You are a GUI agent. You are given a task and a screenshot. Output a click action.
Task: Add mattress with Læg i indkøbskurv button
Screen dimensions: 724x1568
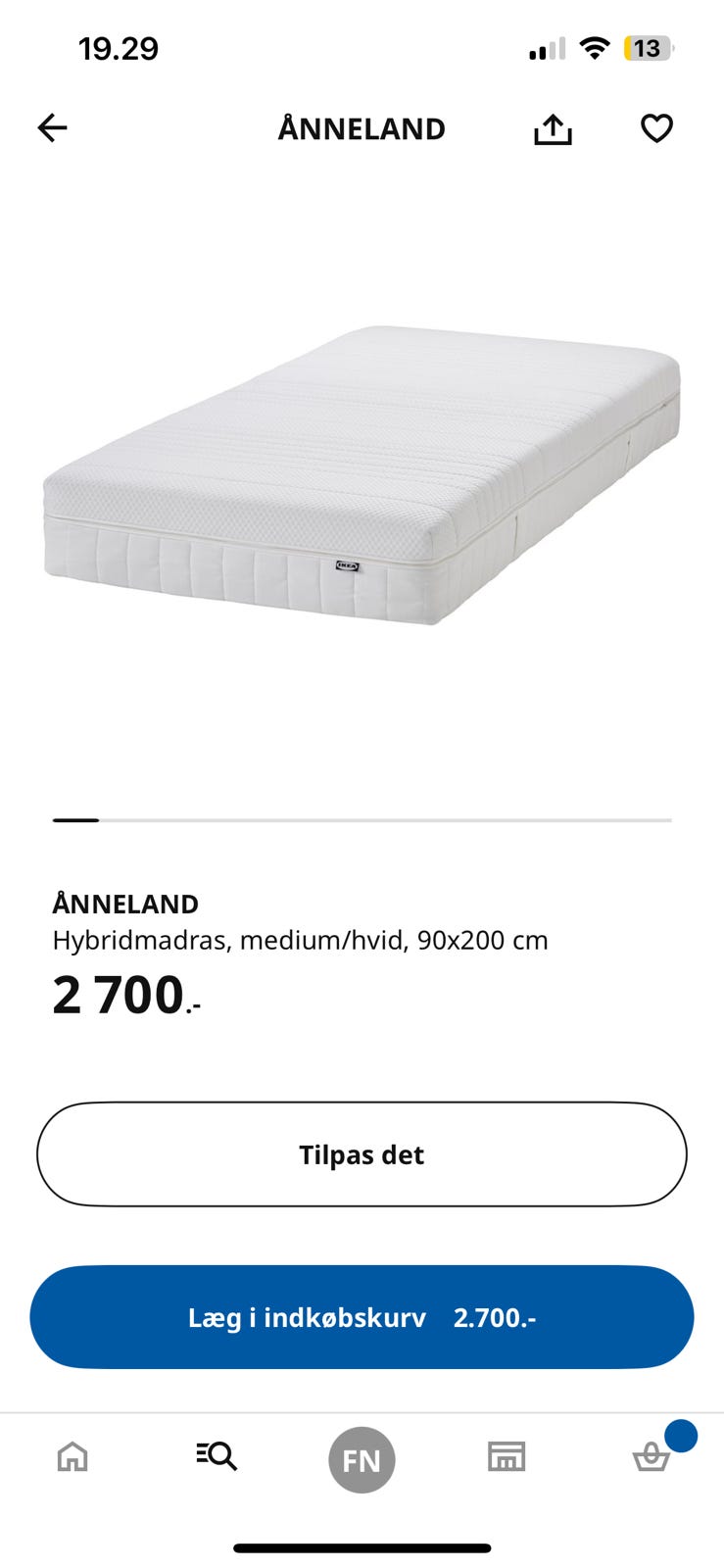[x=362, y=1317]
